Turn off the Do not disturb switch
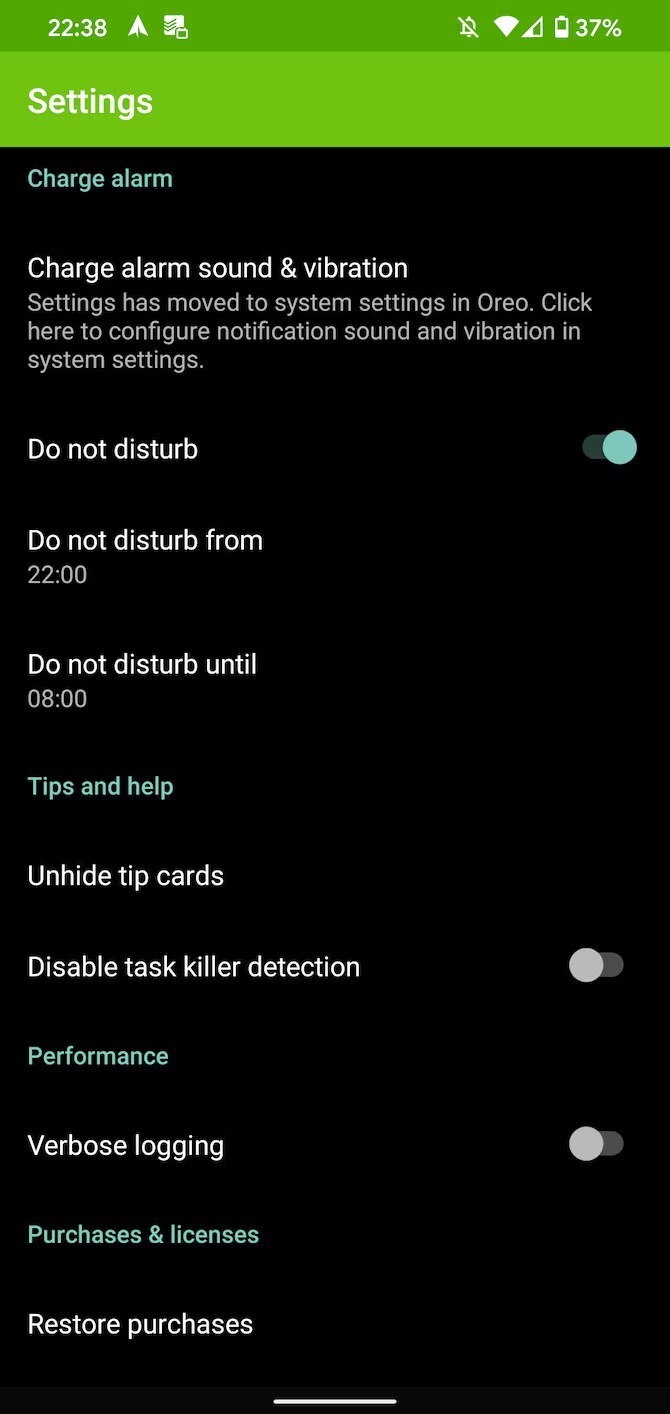Image resolution: width=670 pixels, height=1414 pixels. click(609, 448)
